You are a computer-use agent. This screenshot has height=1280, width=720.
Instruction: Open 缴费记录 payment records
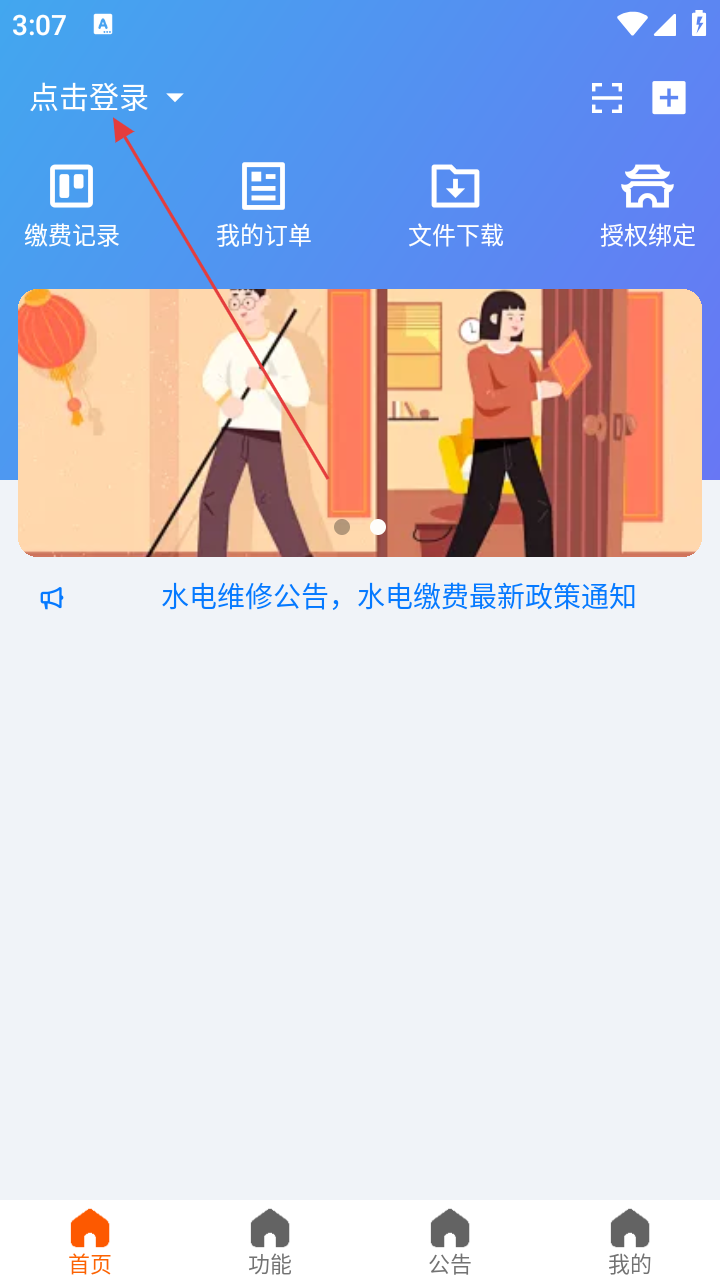[72, 206]
